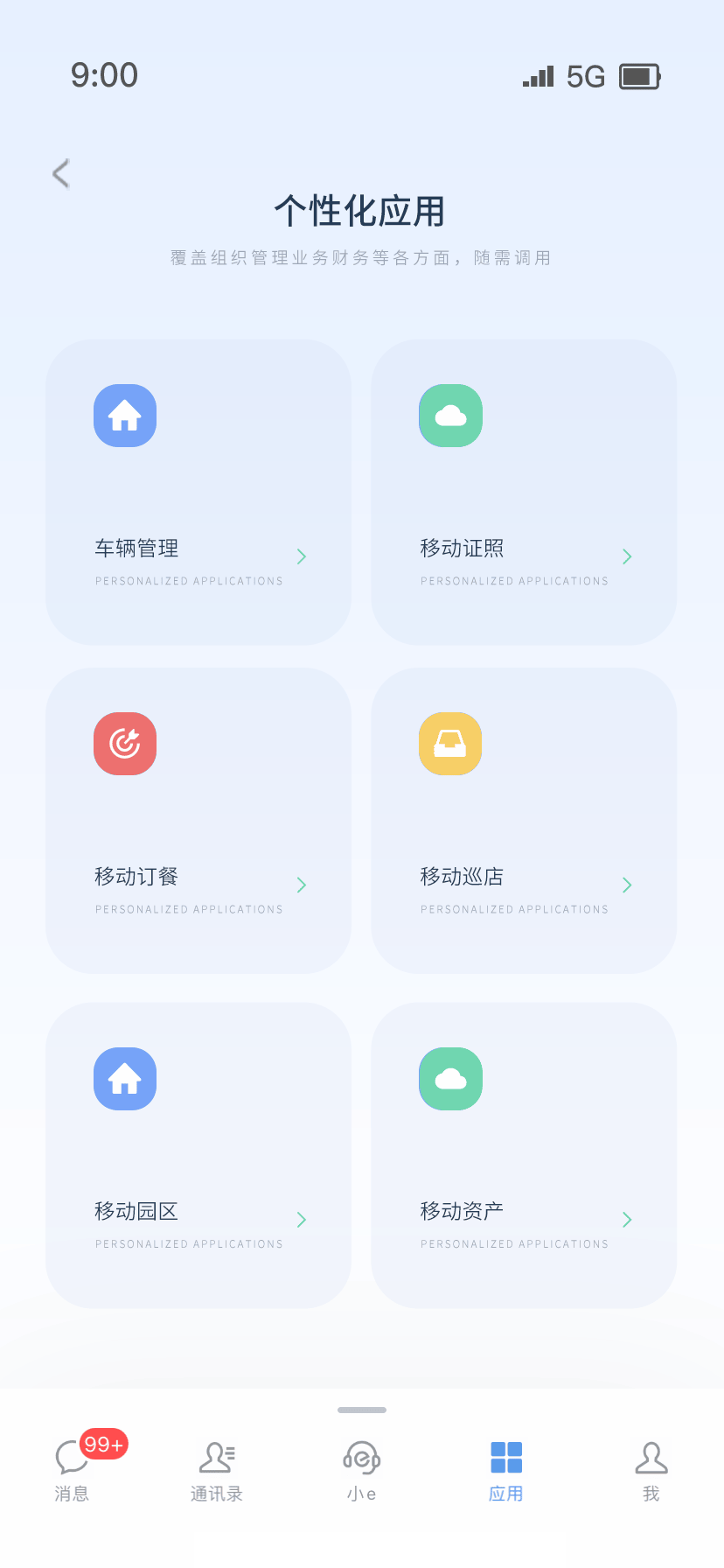Viewport: 724px width, 1568px height.
Task: Open the 小e assistant tab
Action: pyautogui.click(x=361, y=1470)
